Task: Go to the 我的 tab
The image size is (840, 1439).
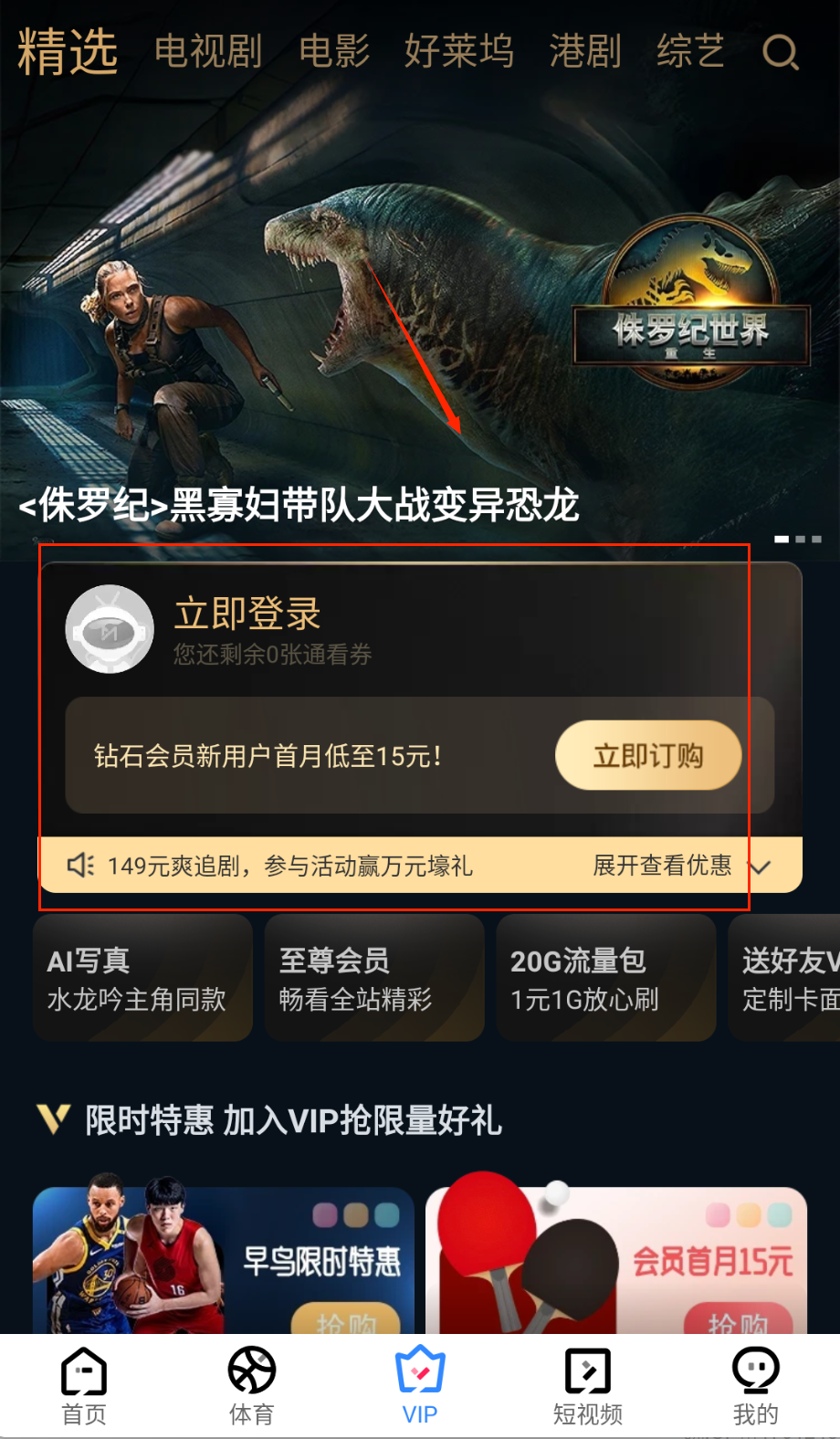Action: click(x=756, y=1386)
